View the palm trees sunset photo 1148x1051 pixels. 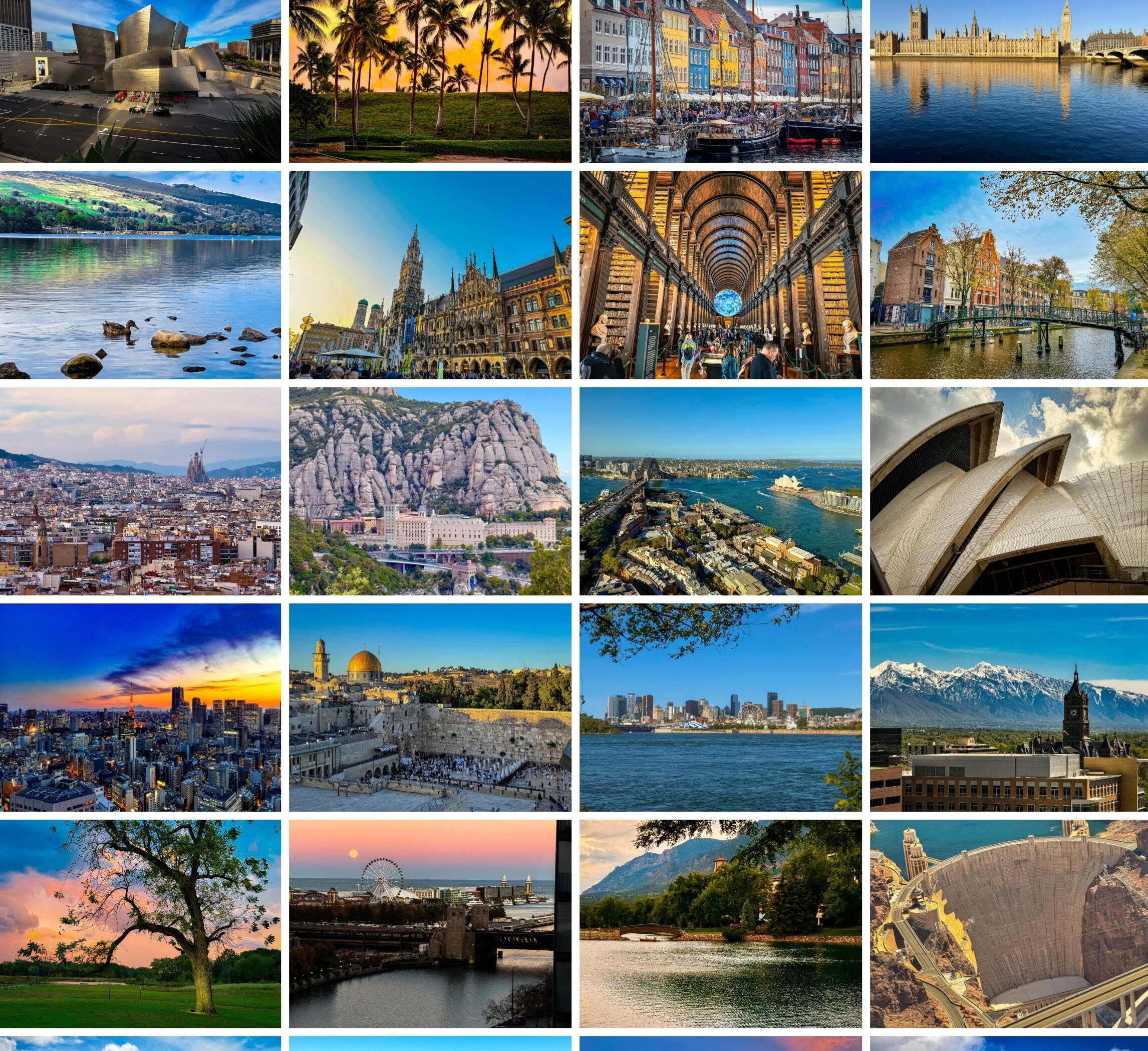click(x=430, y=81)
